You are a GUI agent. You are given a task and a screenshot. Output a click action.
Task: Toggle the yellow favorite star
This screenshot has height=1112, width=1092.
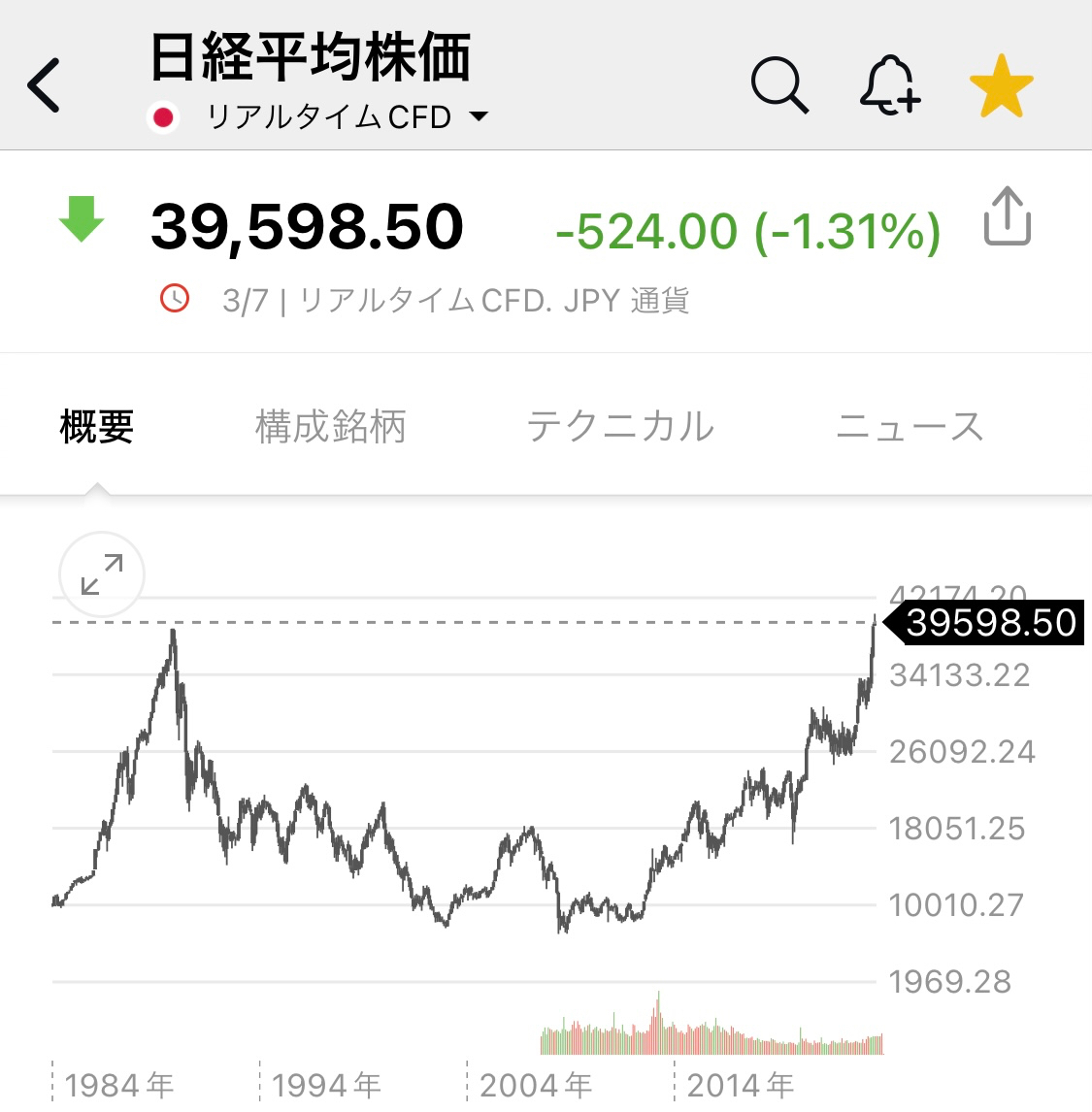[x=1002, y=86]
